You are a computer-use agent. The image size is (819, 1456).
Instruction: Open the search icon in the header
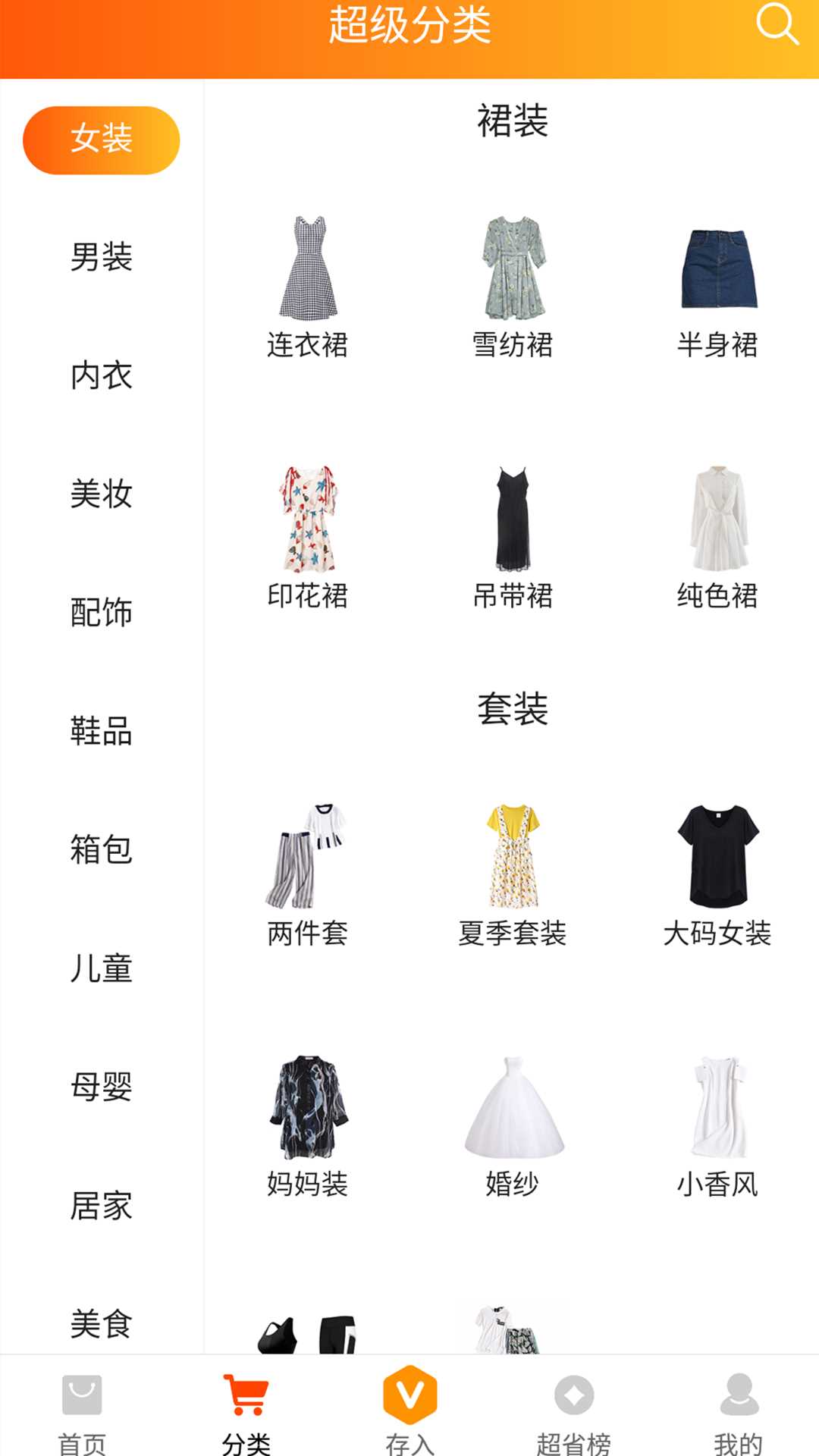click(x=777, y=24)
